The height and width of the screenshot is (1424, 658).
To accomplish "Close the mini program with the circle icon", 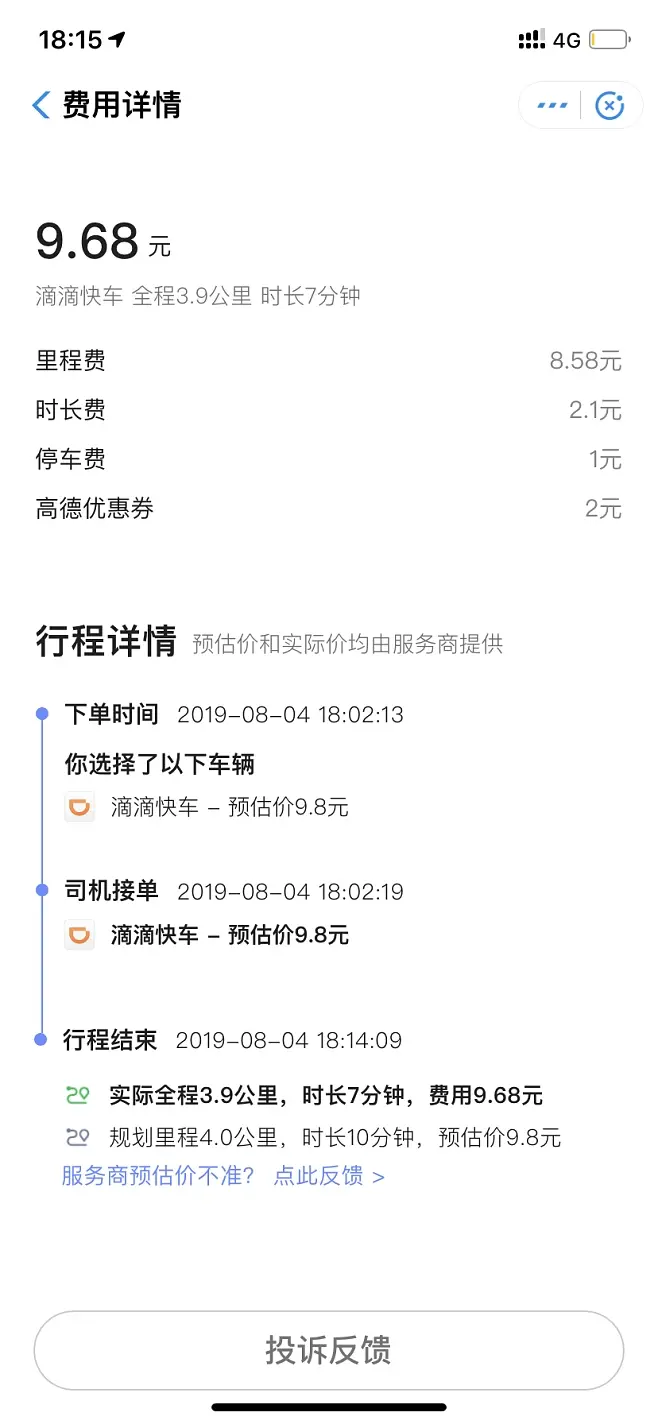I will point(609,105).
